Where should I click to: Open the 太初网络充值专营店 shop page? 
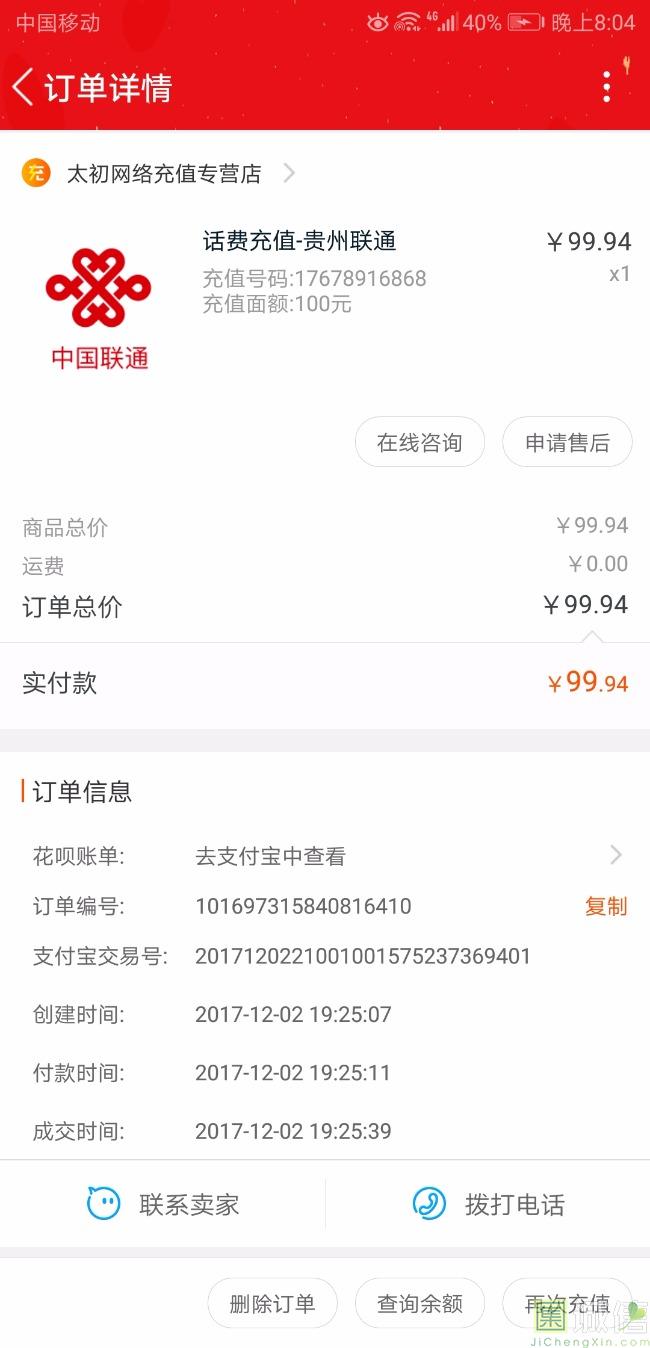pyautogui.click(x=163, y=174)
